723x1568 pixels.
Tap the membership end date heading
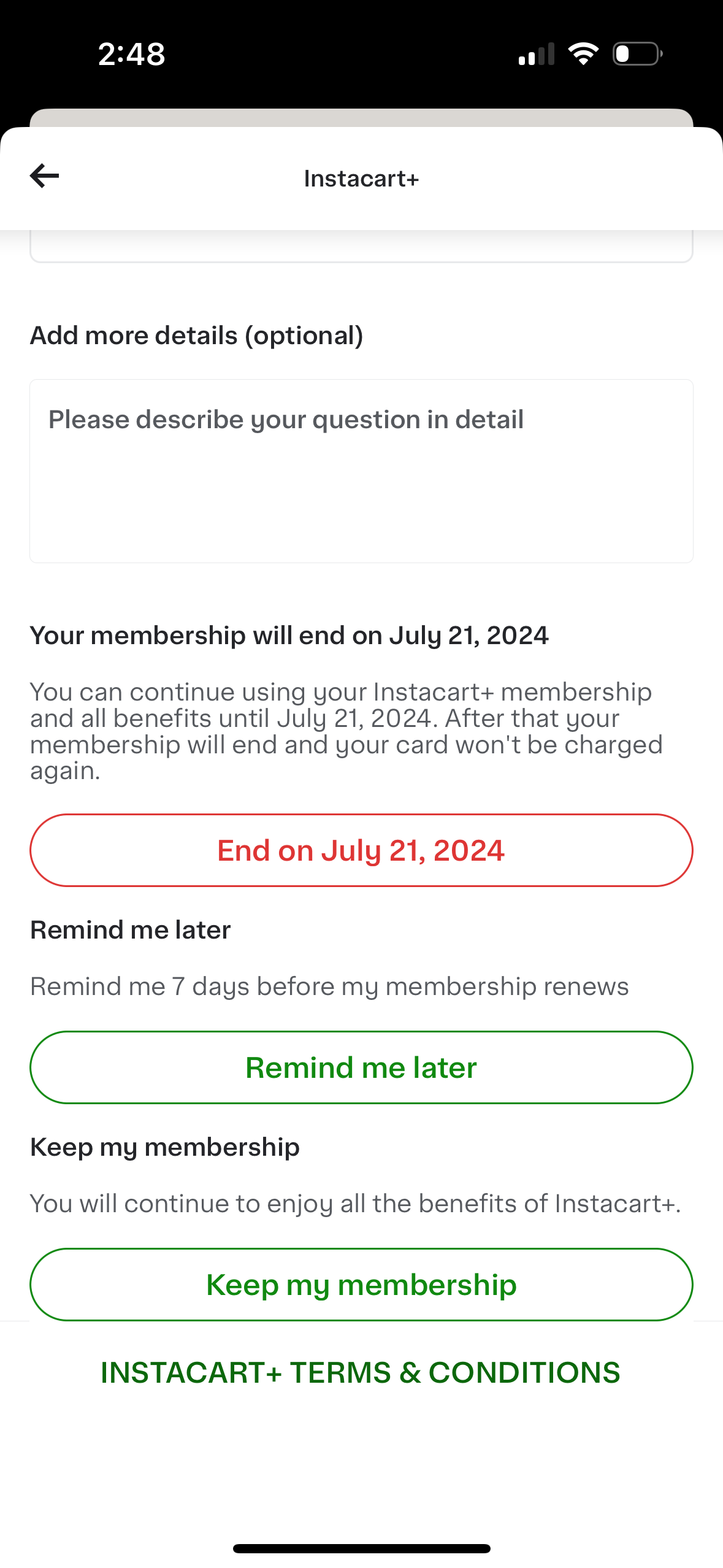coord(289,636)
